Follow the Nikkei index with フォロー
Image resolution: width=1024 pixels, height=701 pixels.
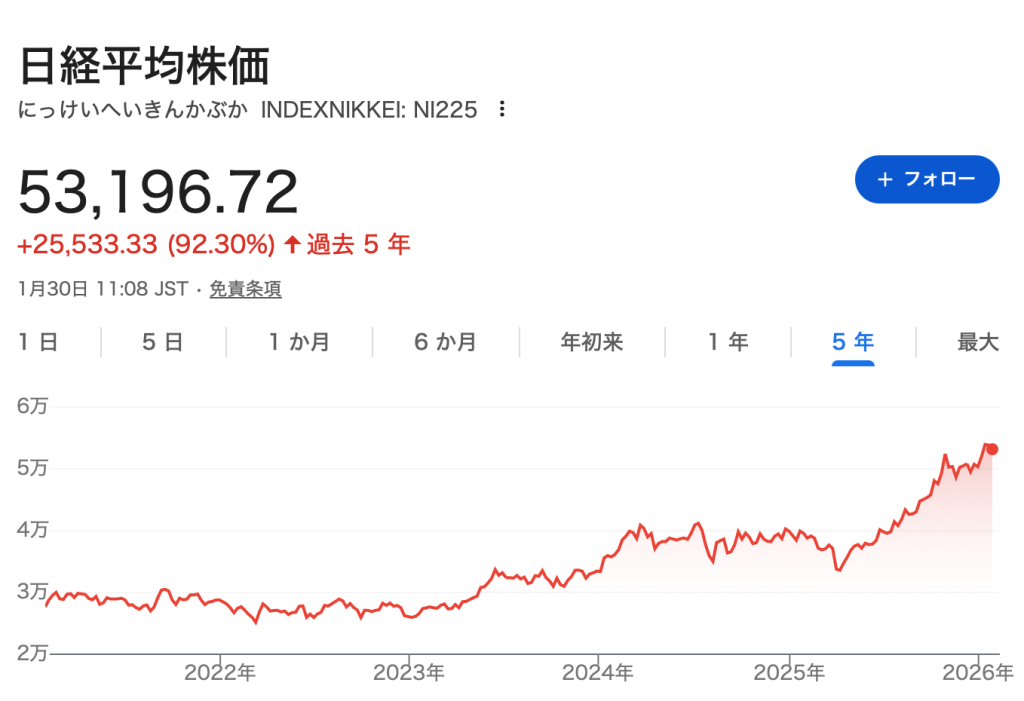[x=927, y=179]
